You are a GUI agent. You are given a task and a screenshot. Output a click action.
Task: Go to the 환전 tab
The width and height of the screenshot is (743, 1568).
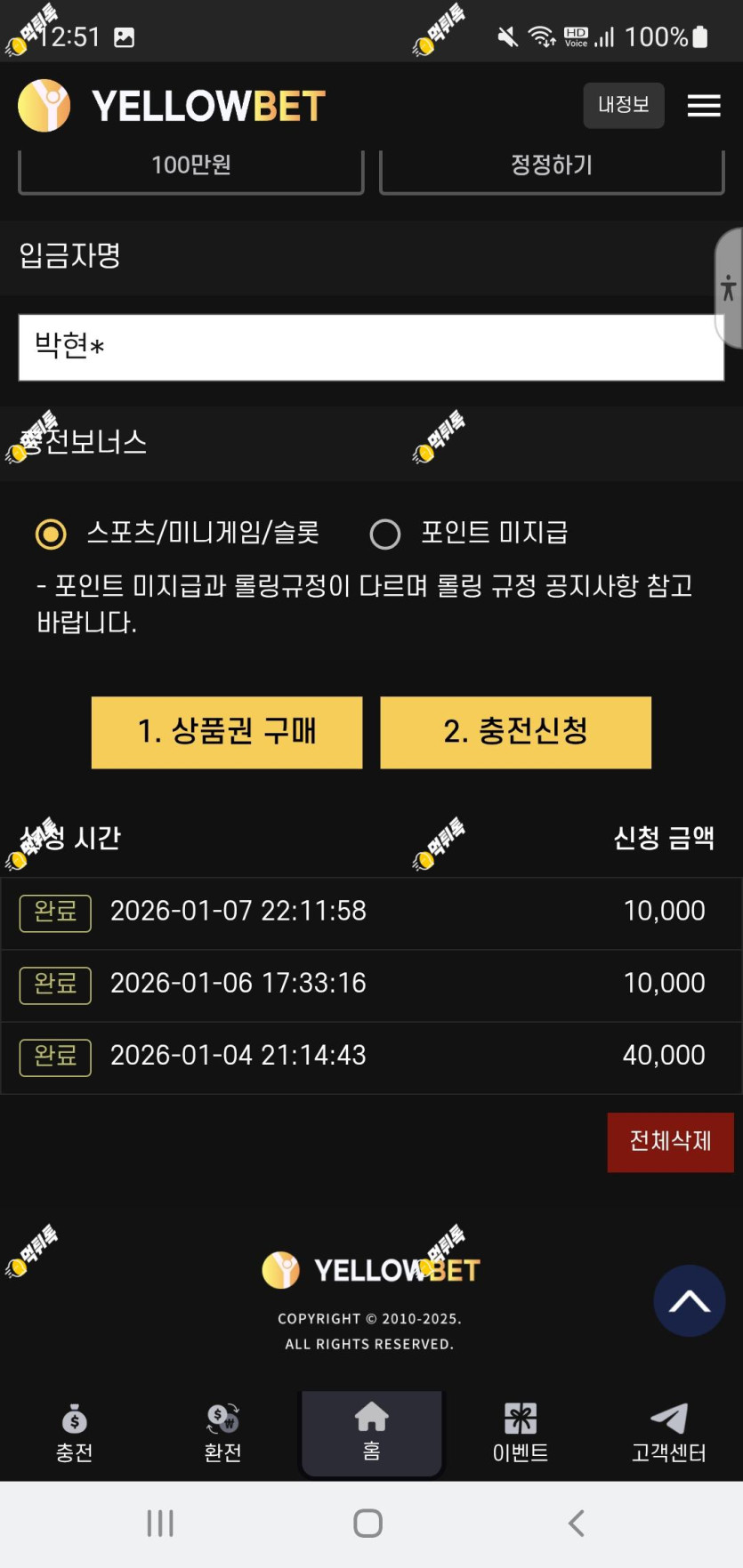click(222, 1432)
